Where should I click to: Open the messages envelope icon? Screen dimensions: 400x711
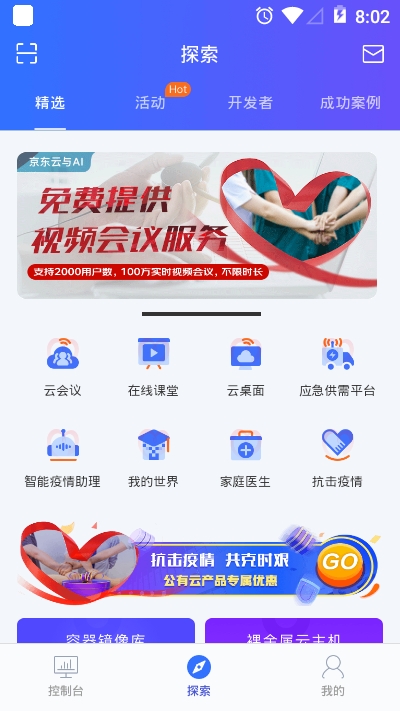373,54
